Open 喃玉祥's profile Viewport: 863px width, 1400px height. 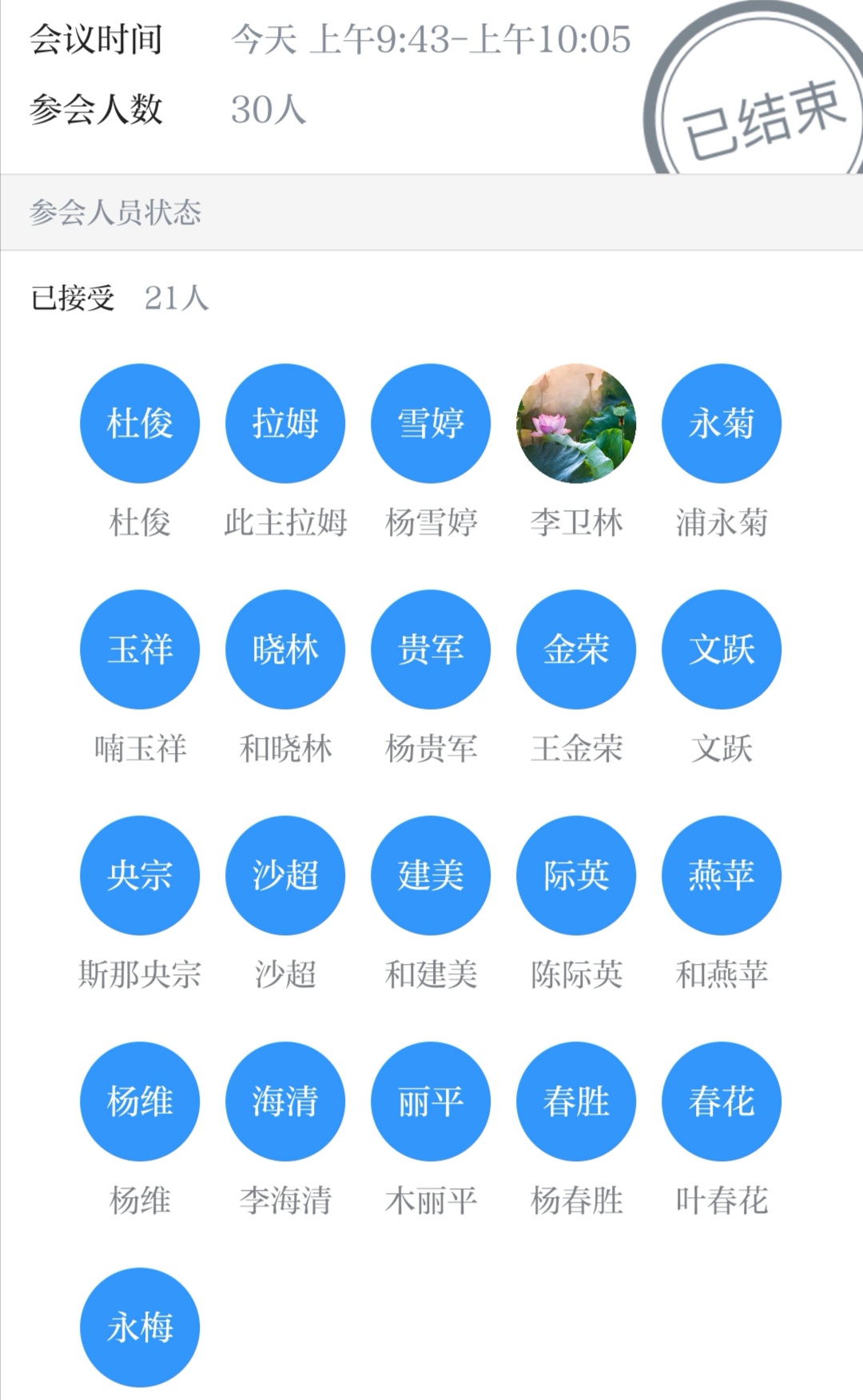pos(140,649)
